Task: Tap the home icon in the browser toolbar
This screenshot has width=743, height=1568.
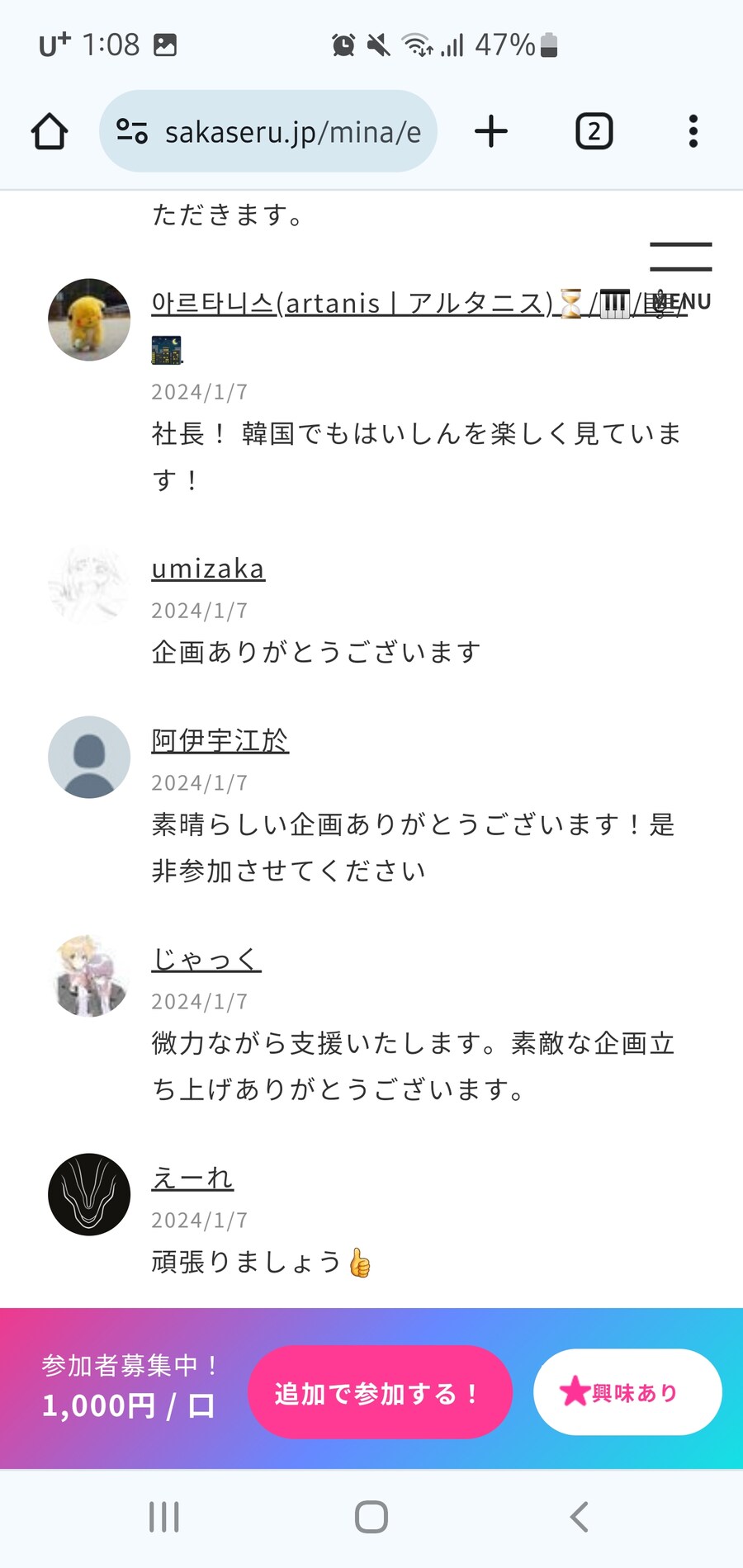Action: click(48, 130)
